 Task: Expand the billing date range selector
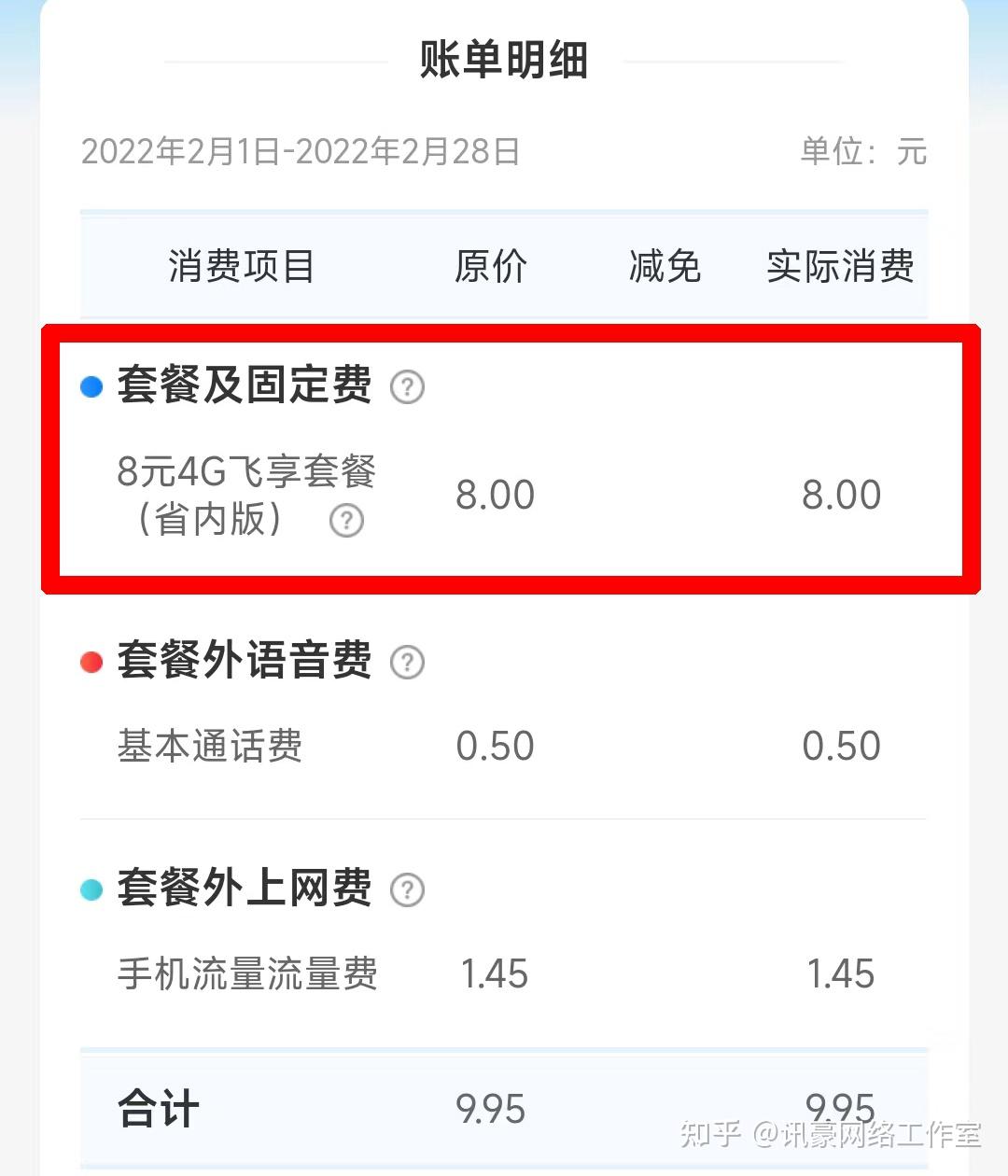pos(299,151)
